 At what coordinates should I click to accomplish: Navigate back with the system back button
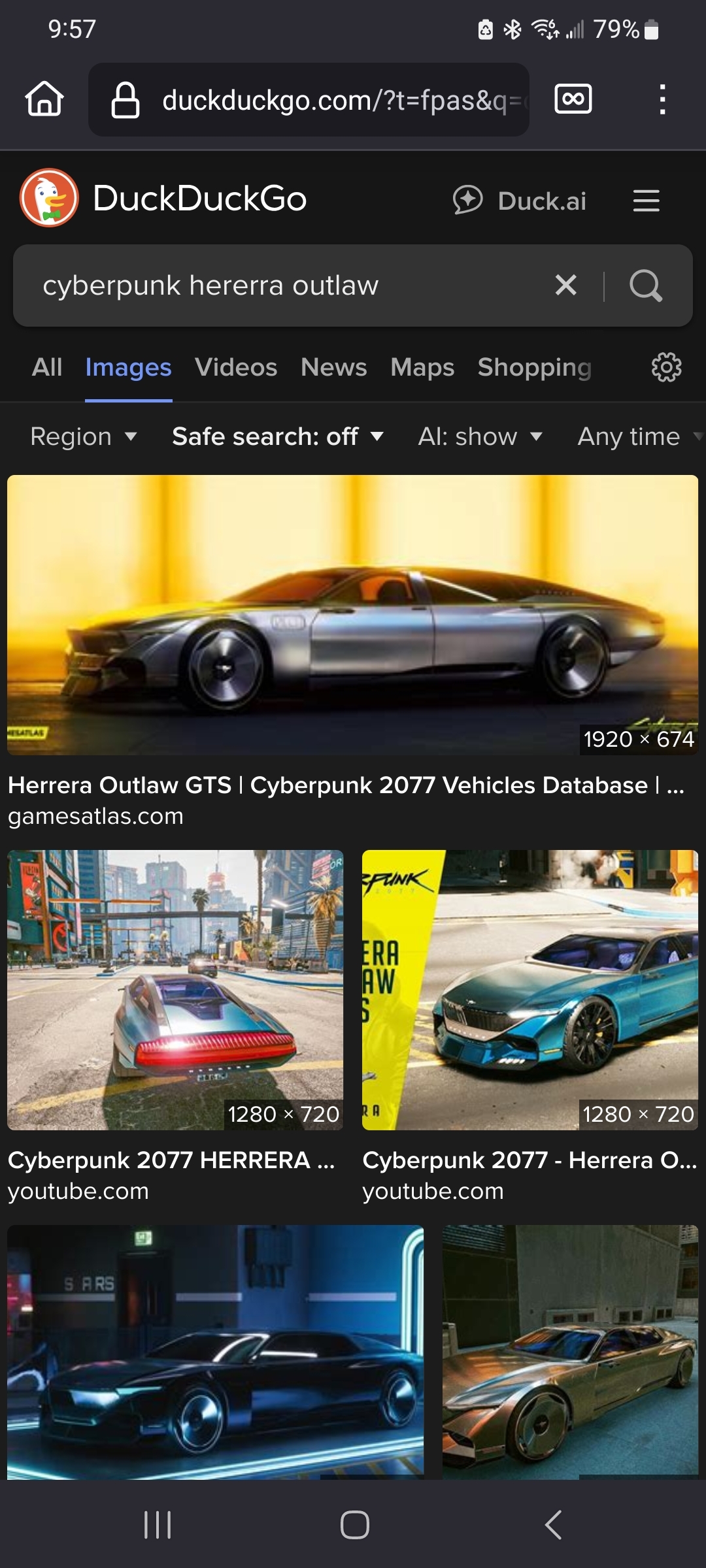point(553,1525)
